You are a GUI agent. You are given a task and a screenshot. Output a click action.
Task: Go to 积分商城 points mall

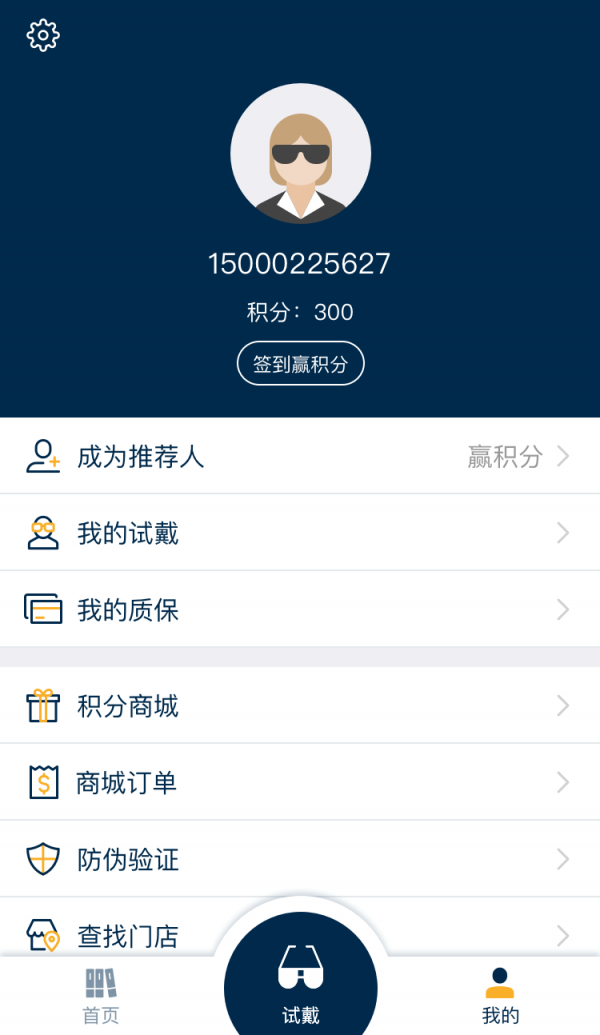pos(300,706)
